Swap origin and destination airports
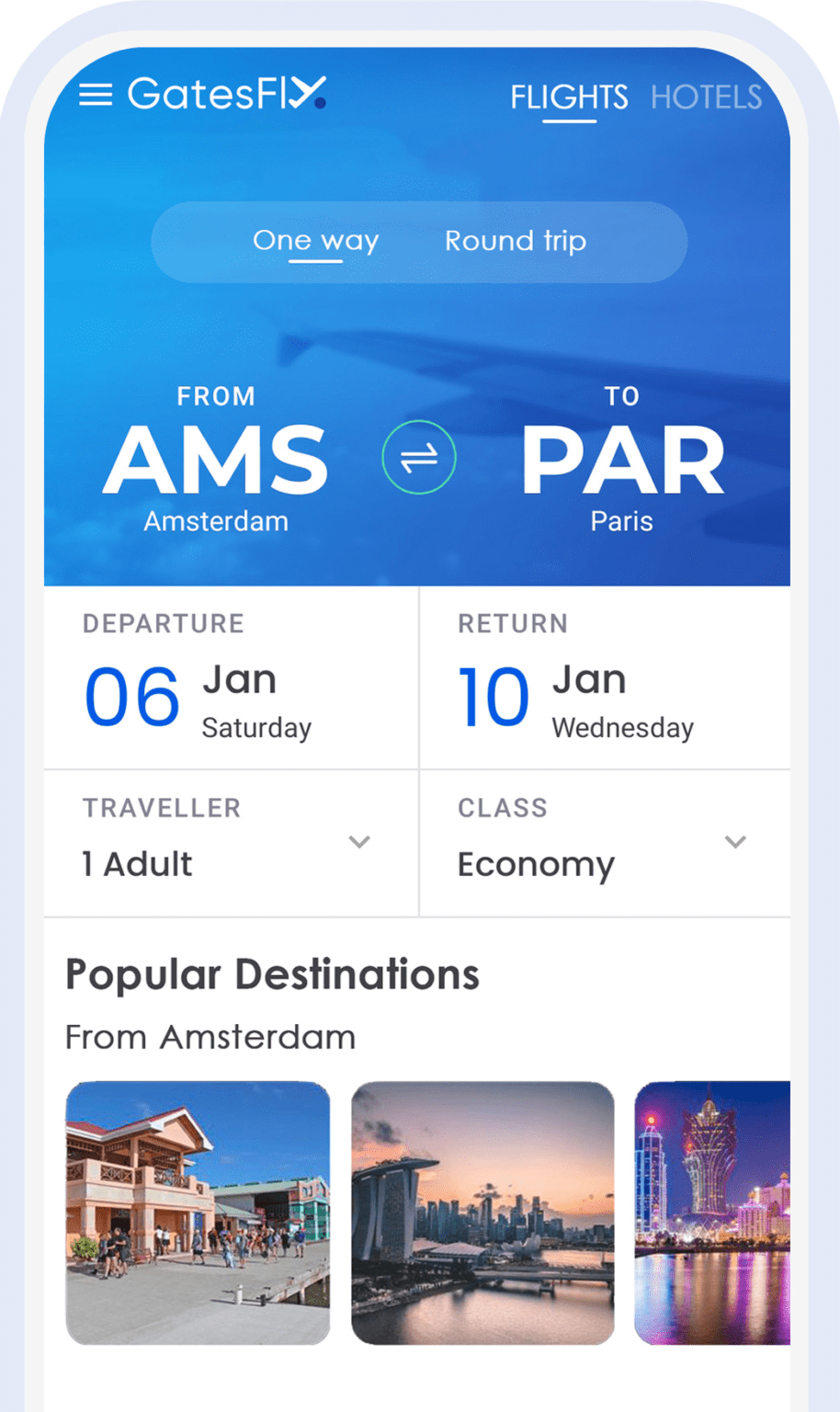Image resolution: width=840 pixels, height=1412 pixels. pyautogui.click(x=419, y=458)
